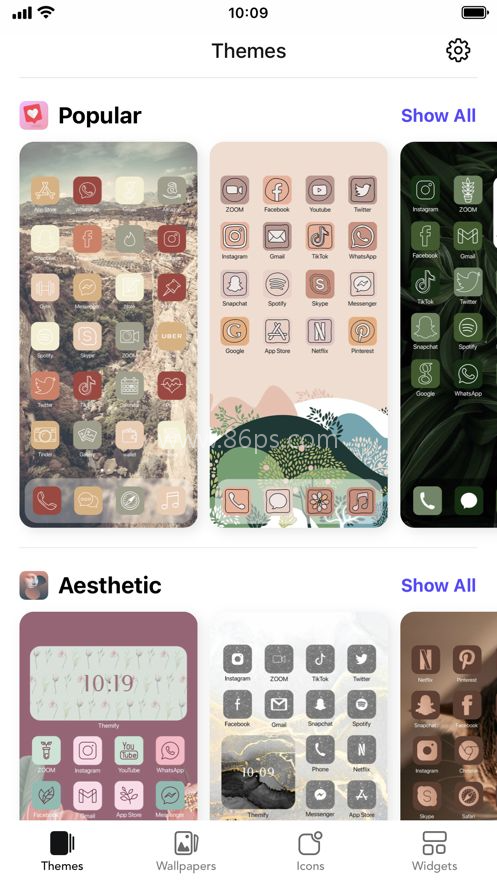497x883 pixels.
Task: Show all Popular themes
Action: coord(438,115)
